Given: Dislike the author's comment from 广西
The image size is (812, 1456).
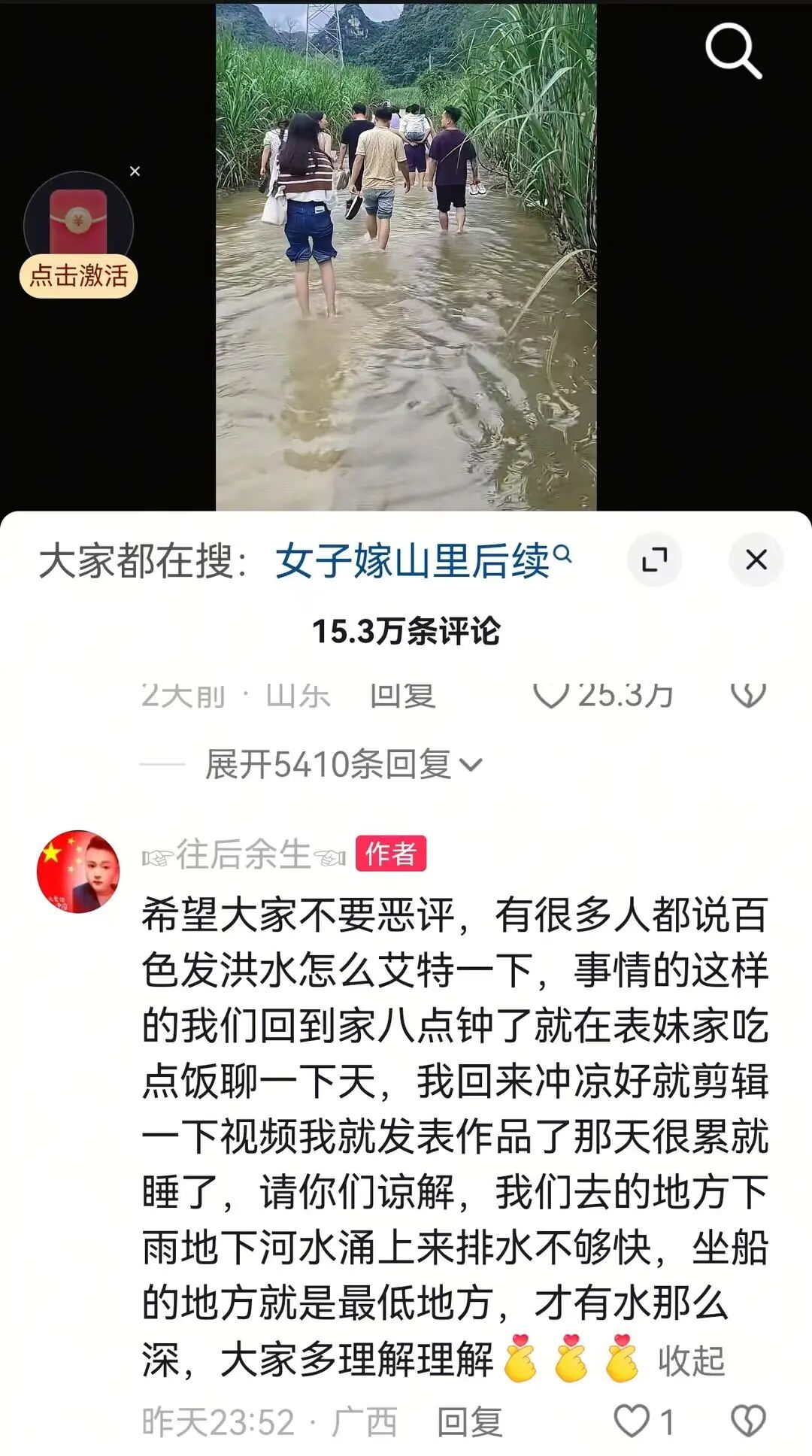Looking at the screenshot, I should pos(748,1421).
